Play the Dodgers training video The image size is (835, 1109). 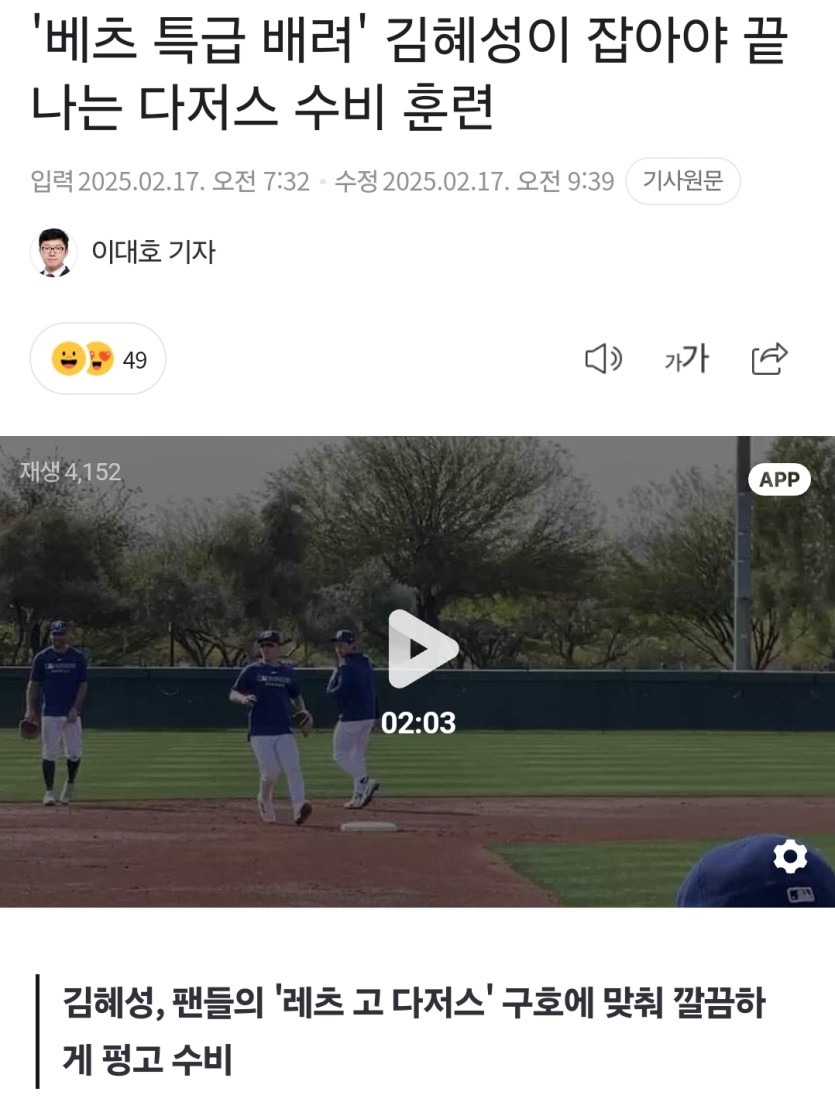pyautogui.click(x=420, y=649)
